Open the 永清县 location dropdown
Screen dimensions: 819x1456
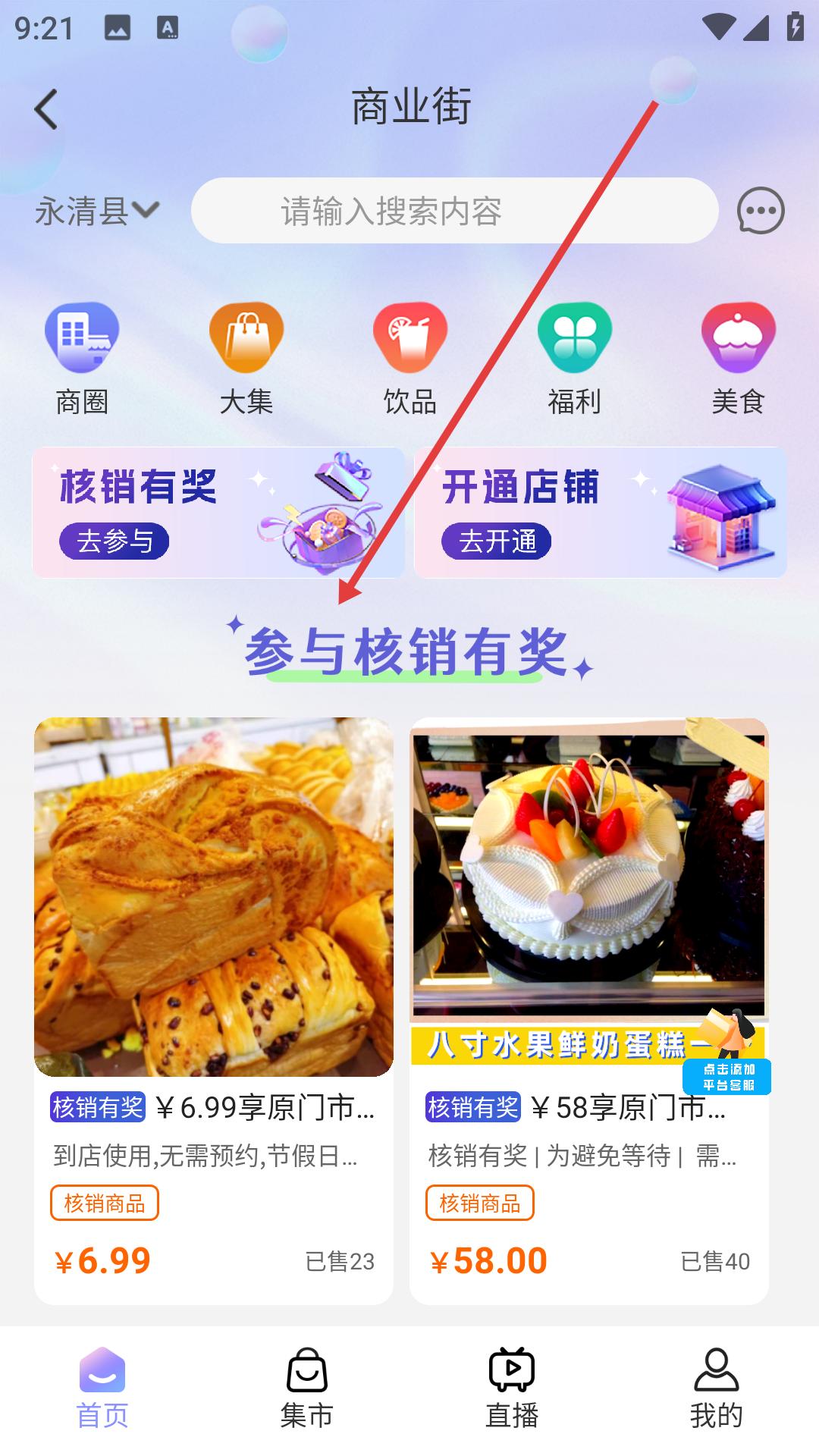(97, 211)
